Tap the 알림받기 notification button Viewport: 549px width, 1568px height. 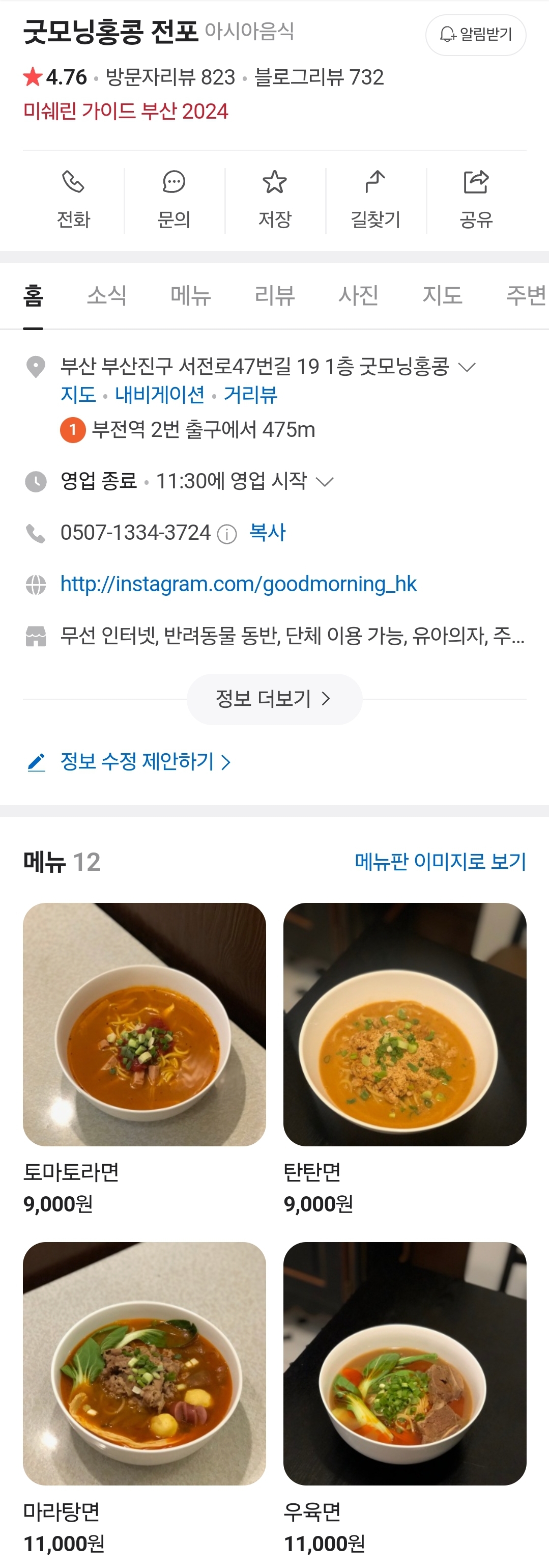pos(475,35)
